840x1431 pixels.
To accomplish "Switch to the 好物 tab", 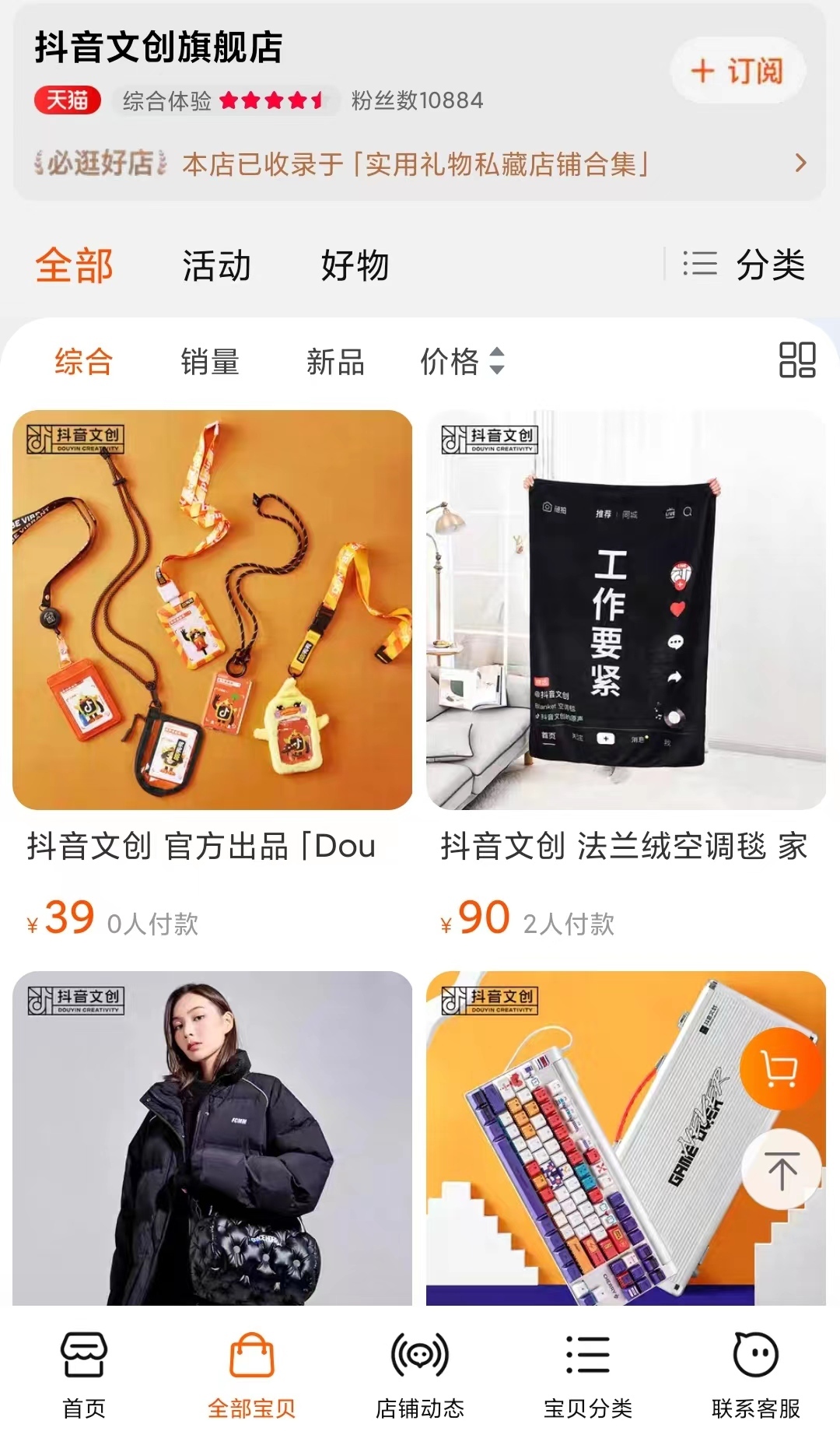I will click(x=355, y=265).
